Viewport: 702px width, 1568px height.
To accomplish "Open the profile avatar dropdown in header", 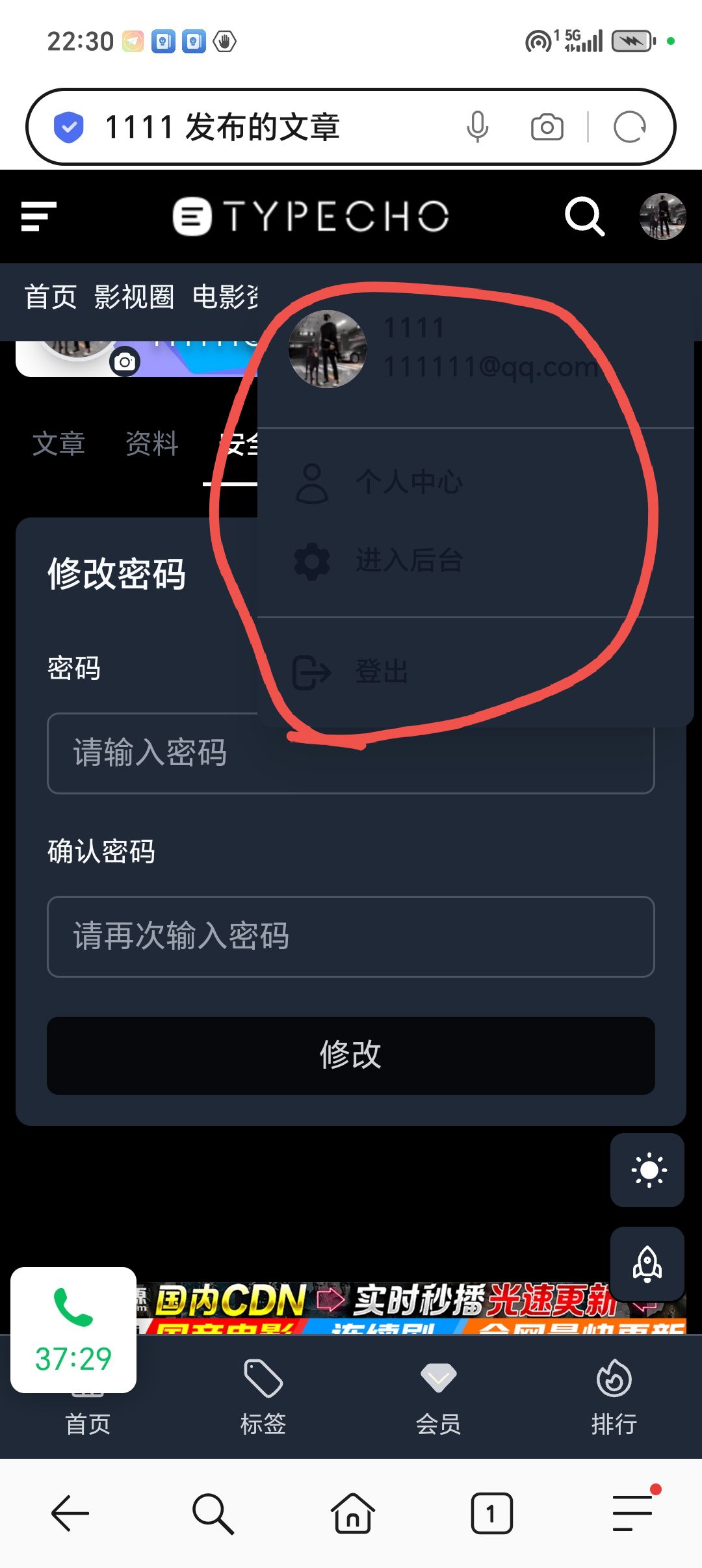I will coord(664,216).
